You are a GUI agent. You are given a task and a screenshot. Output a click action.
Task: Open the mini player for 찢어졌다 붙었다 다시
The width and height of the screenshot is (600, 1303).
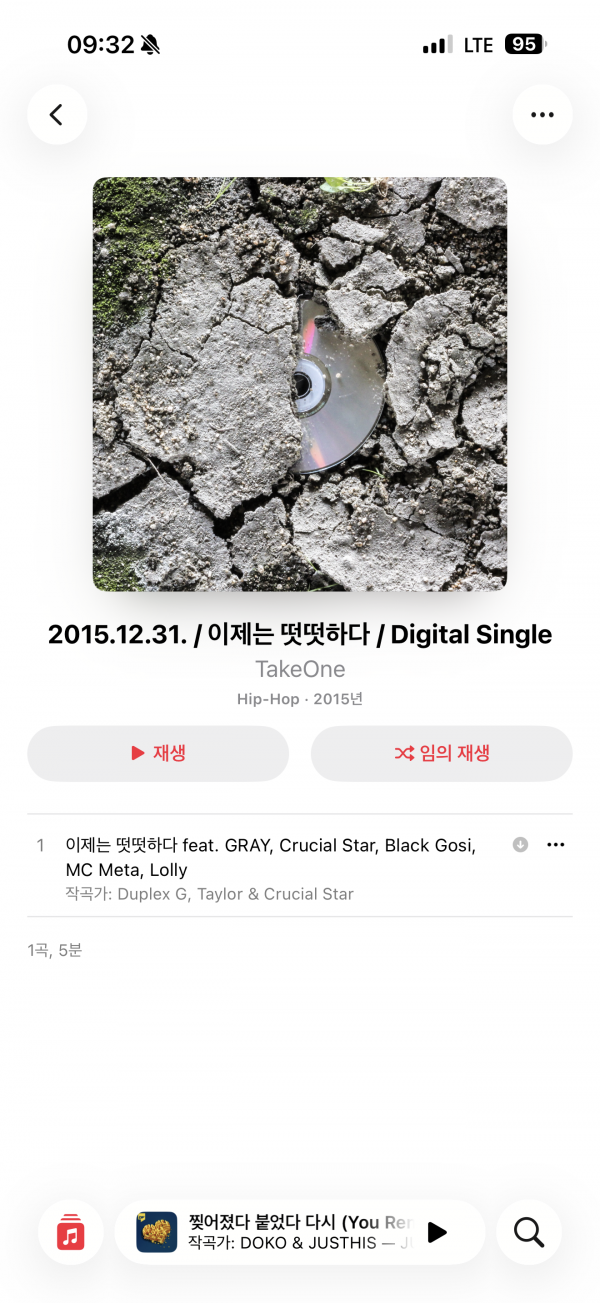(x=290, y=1232)
